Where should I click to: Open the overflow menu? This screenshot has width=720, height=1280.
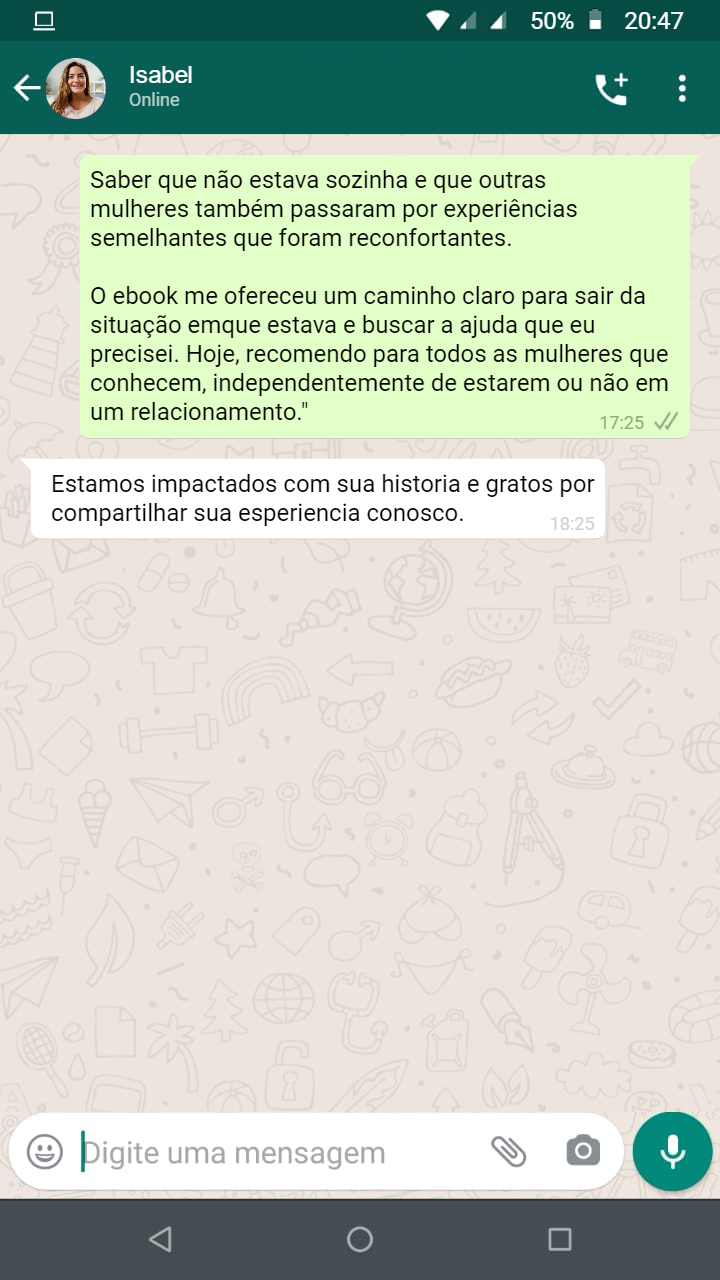coord(682,89)
